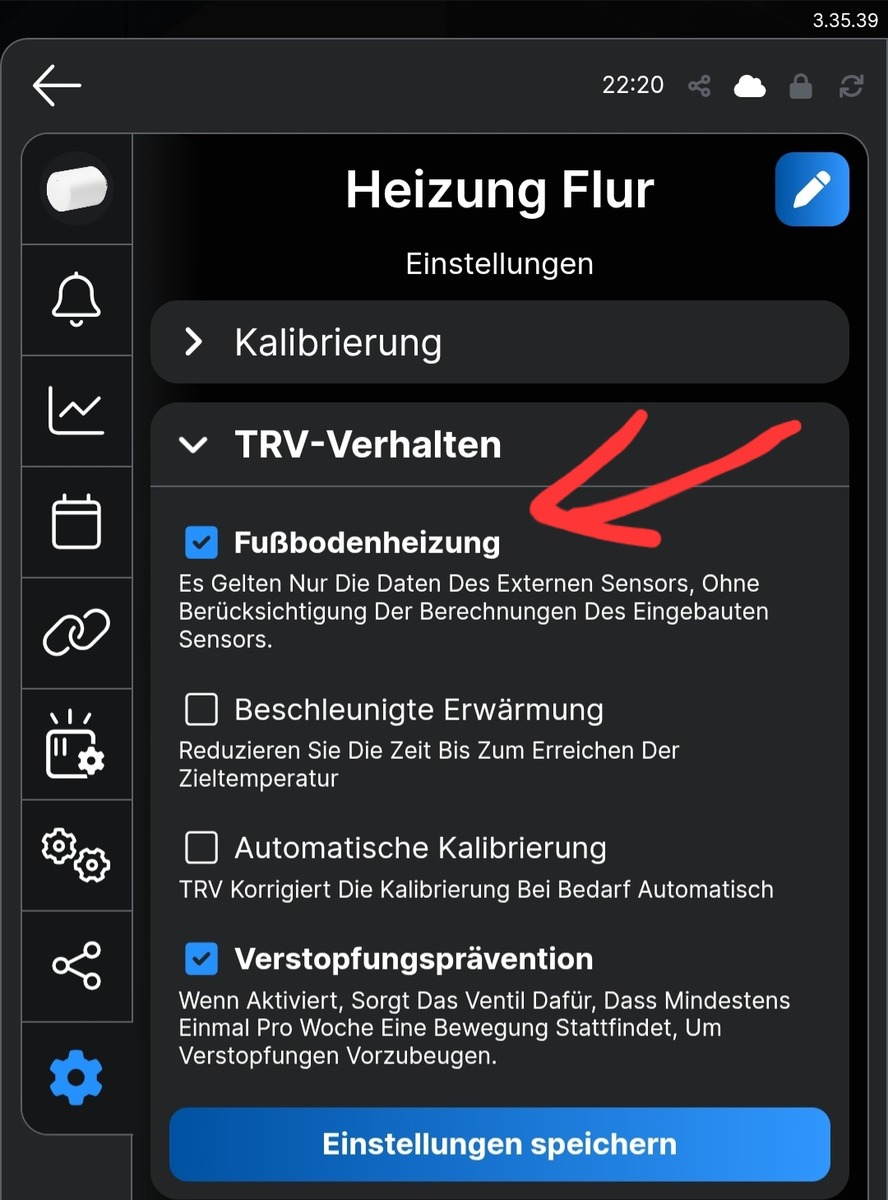Open the calendar schedule tab
The height and width of the screenshot is (1200, 888).
(x=77, y=521)
